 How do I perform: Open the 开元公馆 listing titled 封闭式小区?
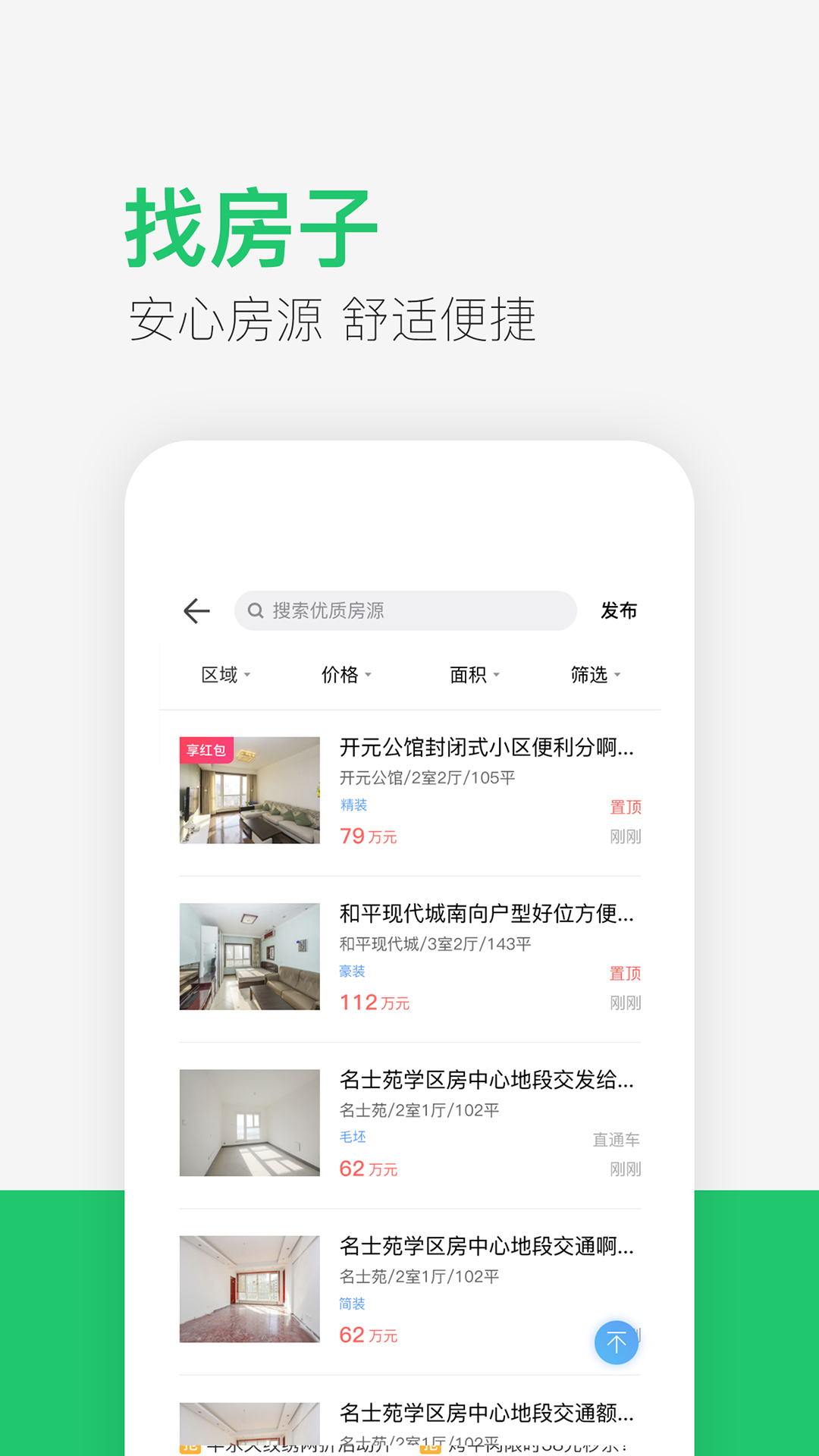[488, 748]
